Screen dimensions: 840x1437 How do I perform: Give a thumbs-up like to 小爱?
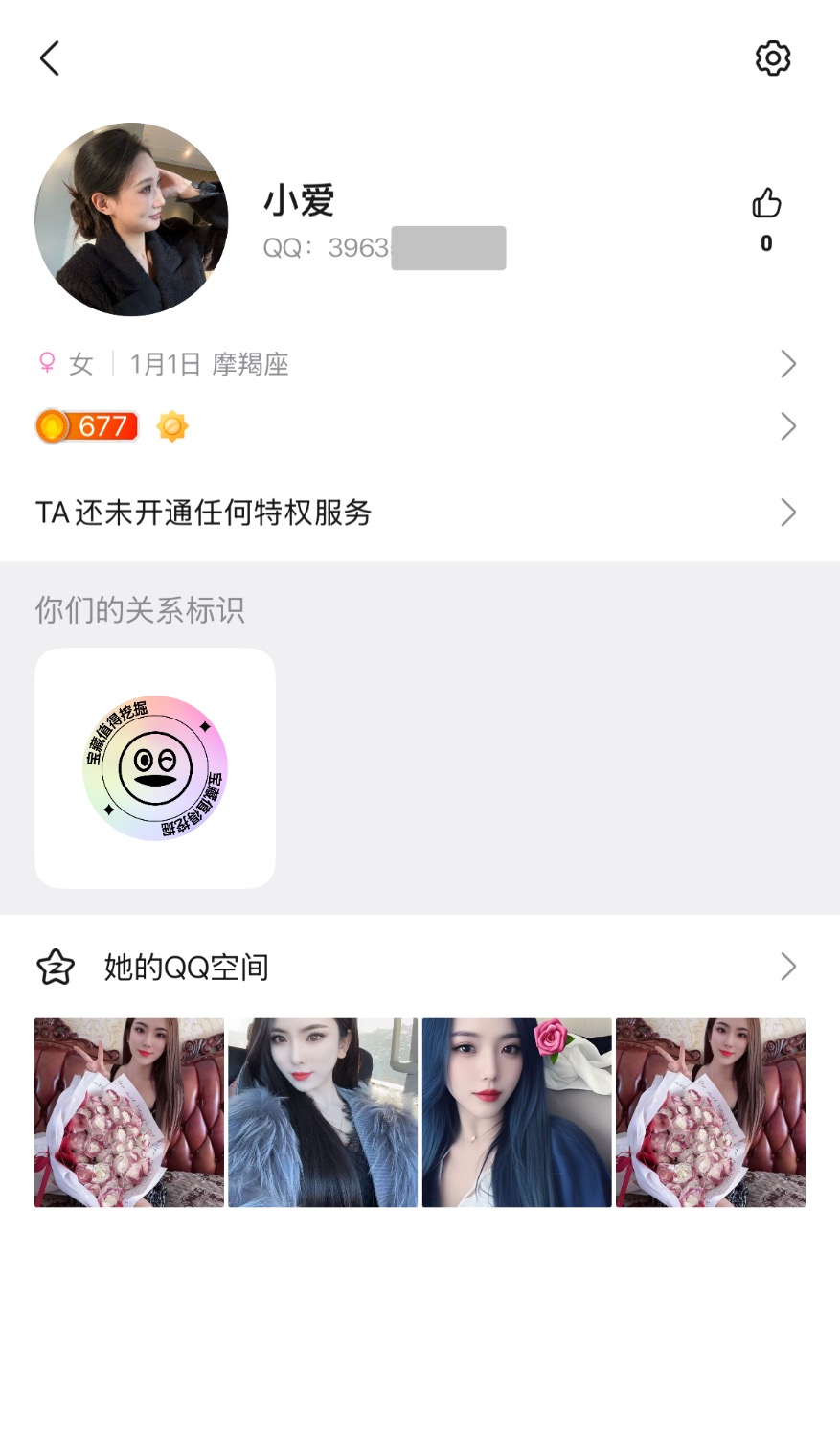pyautogui.click(x=766, y=204)
